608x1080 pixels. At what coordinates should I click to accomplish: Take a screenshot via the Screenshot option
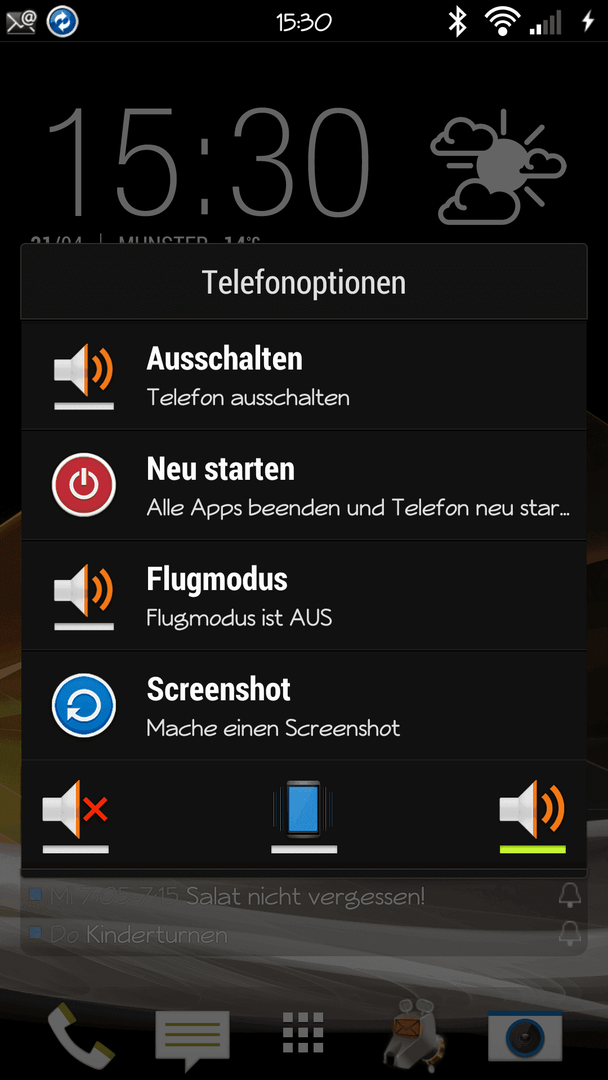tap(304, 705)
